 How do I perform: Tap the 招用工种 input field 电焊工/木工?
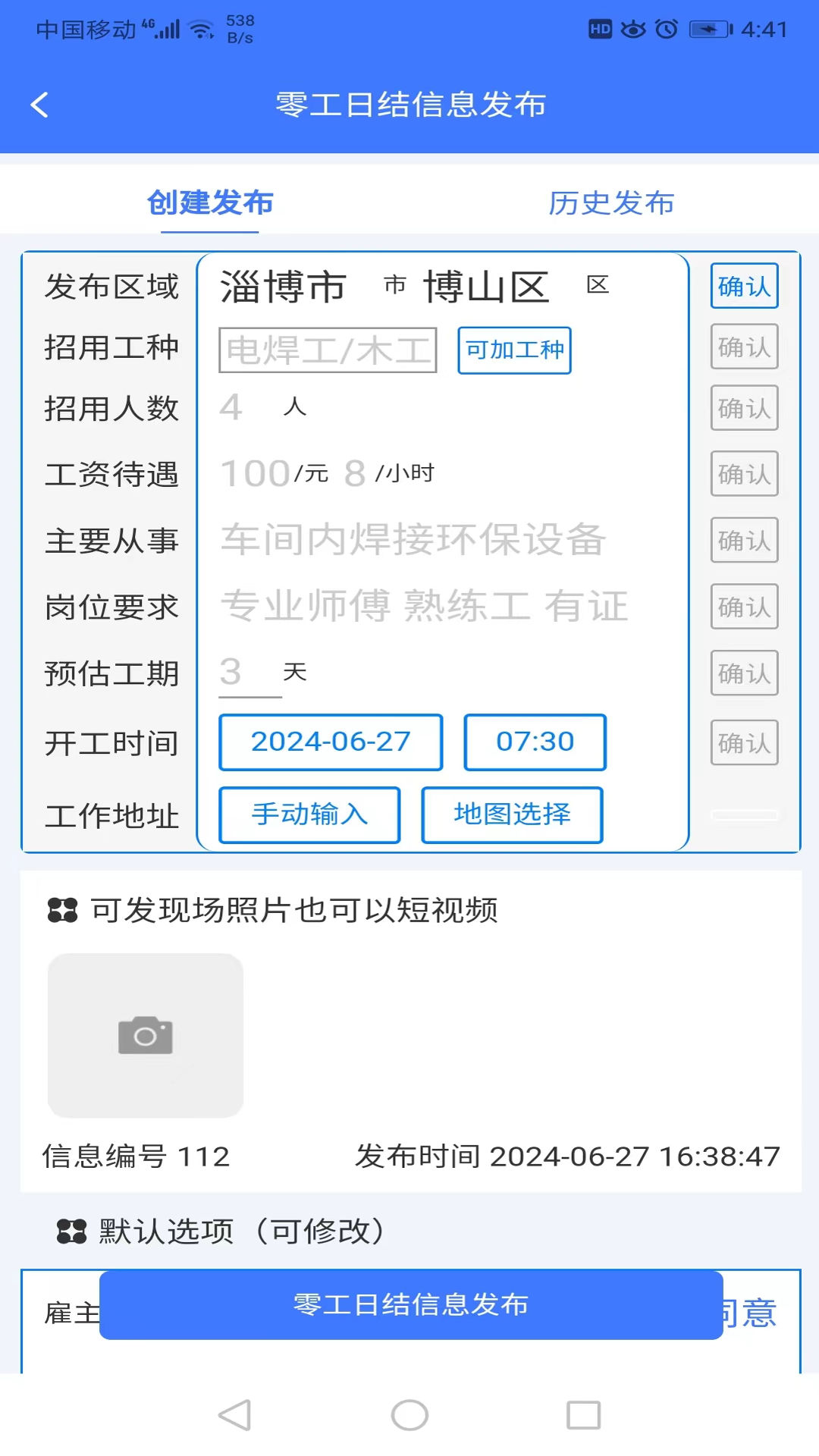tap(328, 350)
